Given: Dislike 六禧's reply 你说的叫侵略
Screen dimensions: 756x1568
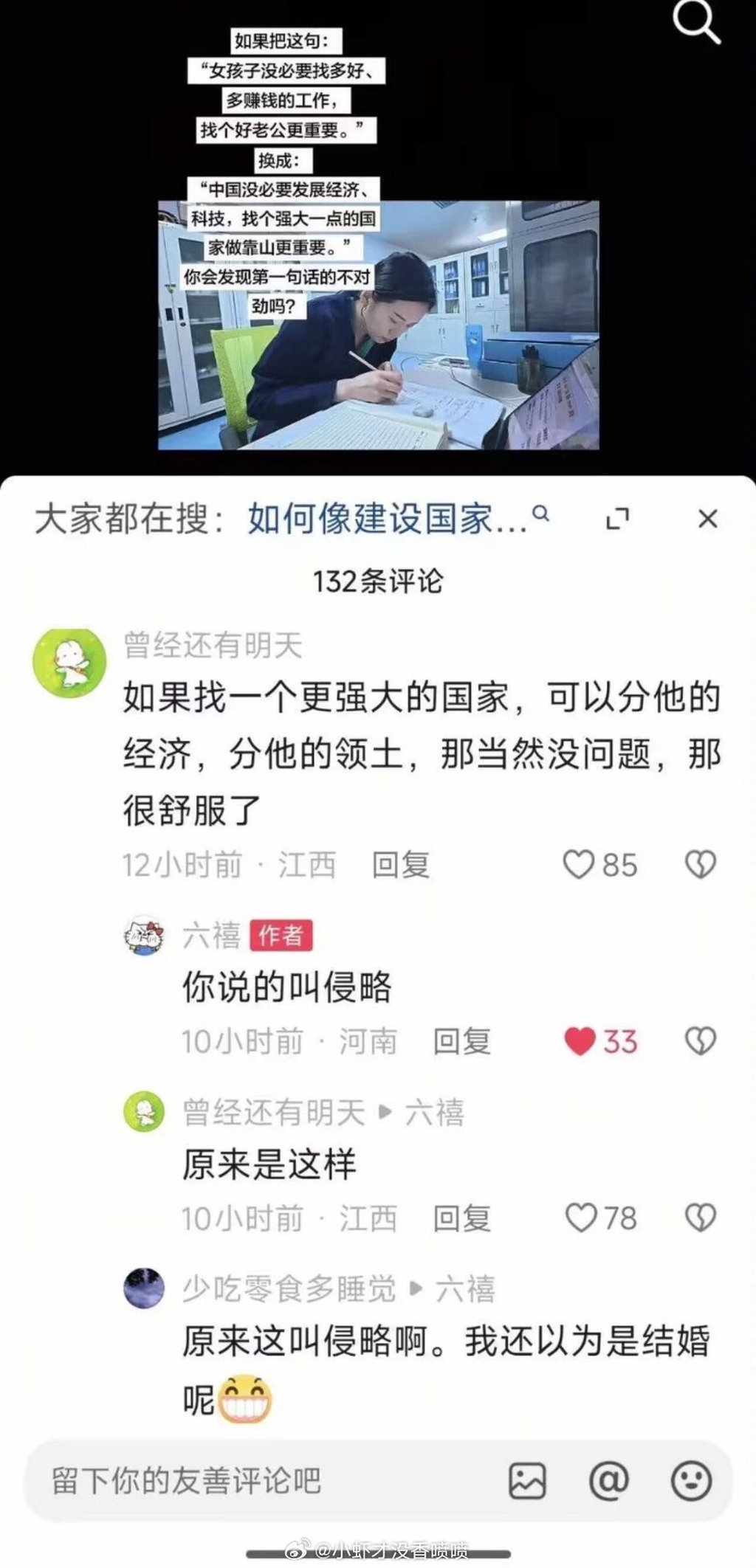Looking at the screenshot, I should 700,1041.
